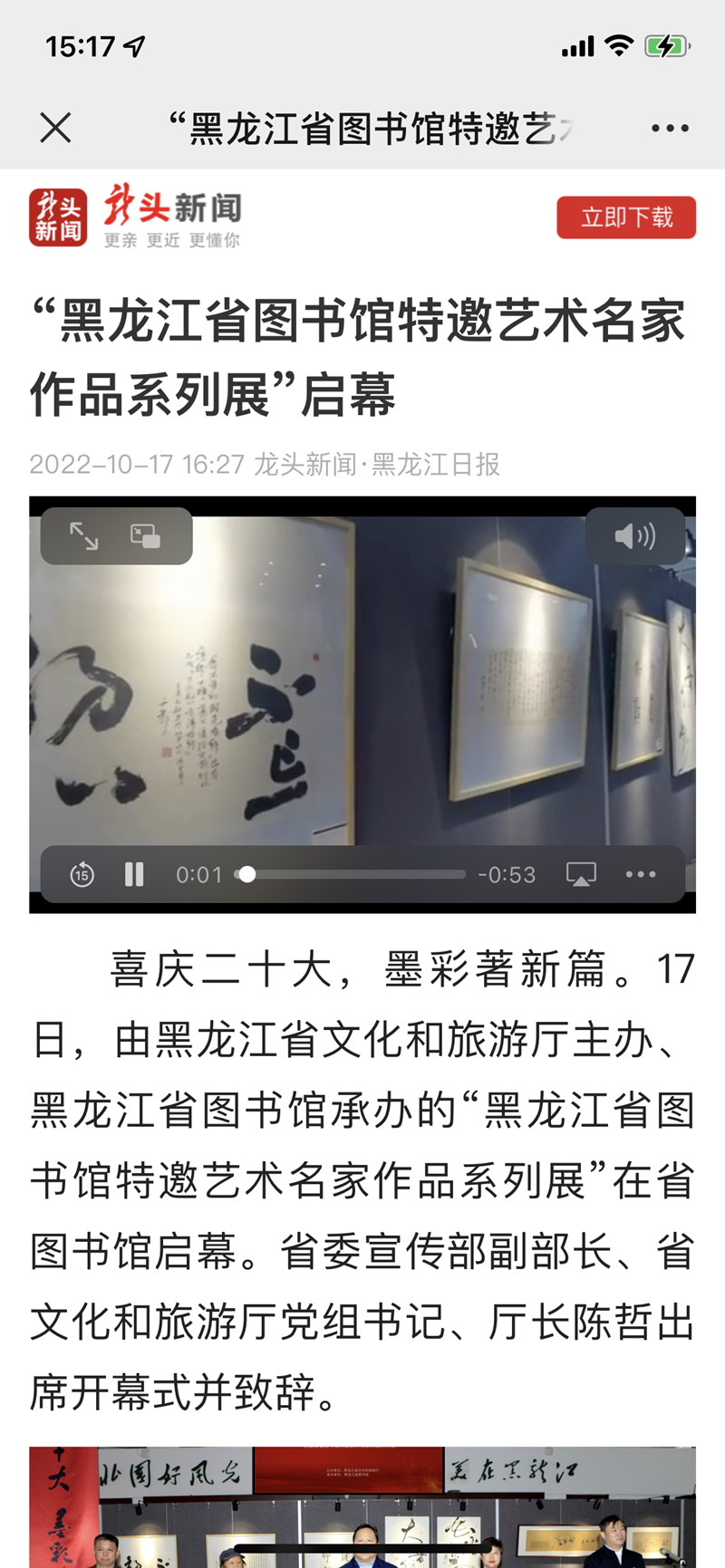725x1568 pixels.
Task: Tap the red 立即下载 button
Action: (625, 217)
